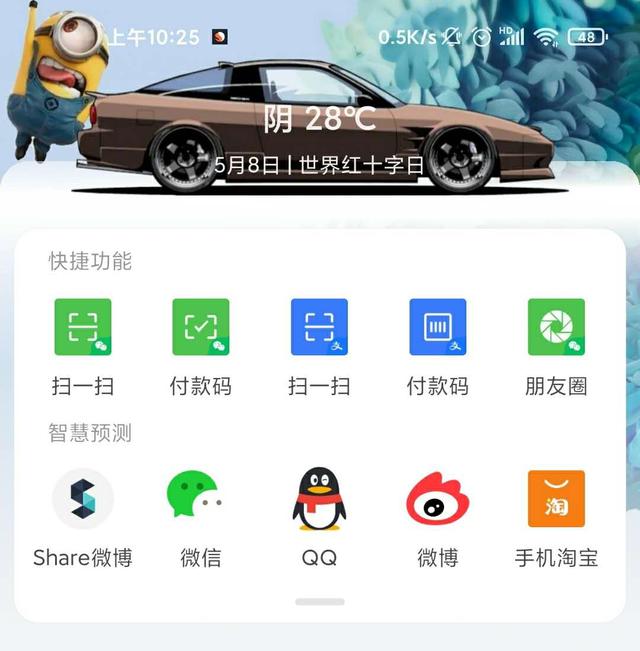Open the green WeChat 付款码 payment code
640x651 pixels.
click(201, 328)
